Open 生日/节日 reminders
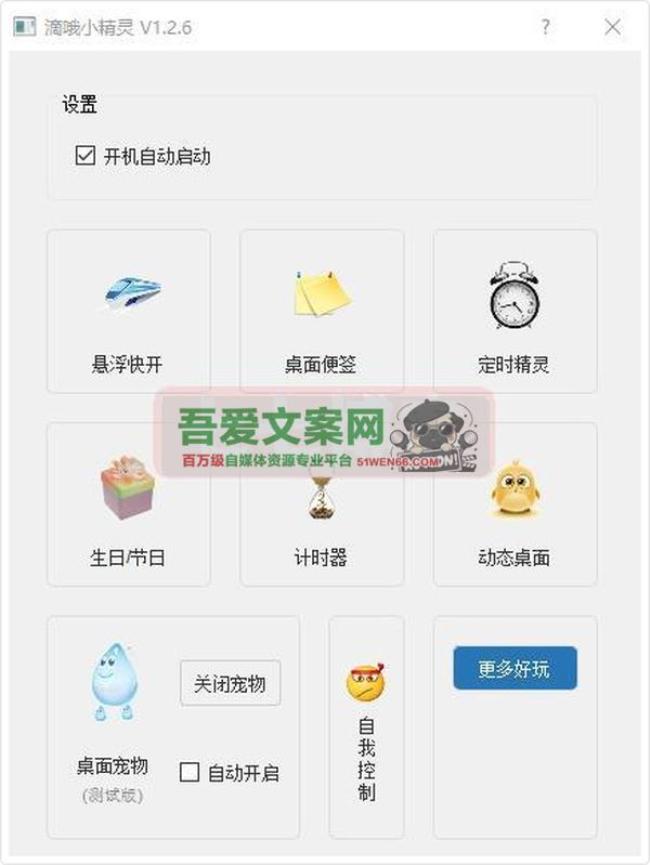The width and height of the screenshot is (650, 865). pyautogui.click(x=128, y=504)
